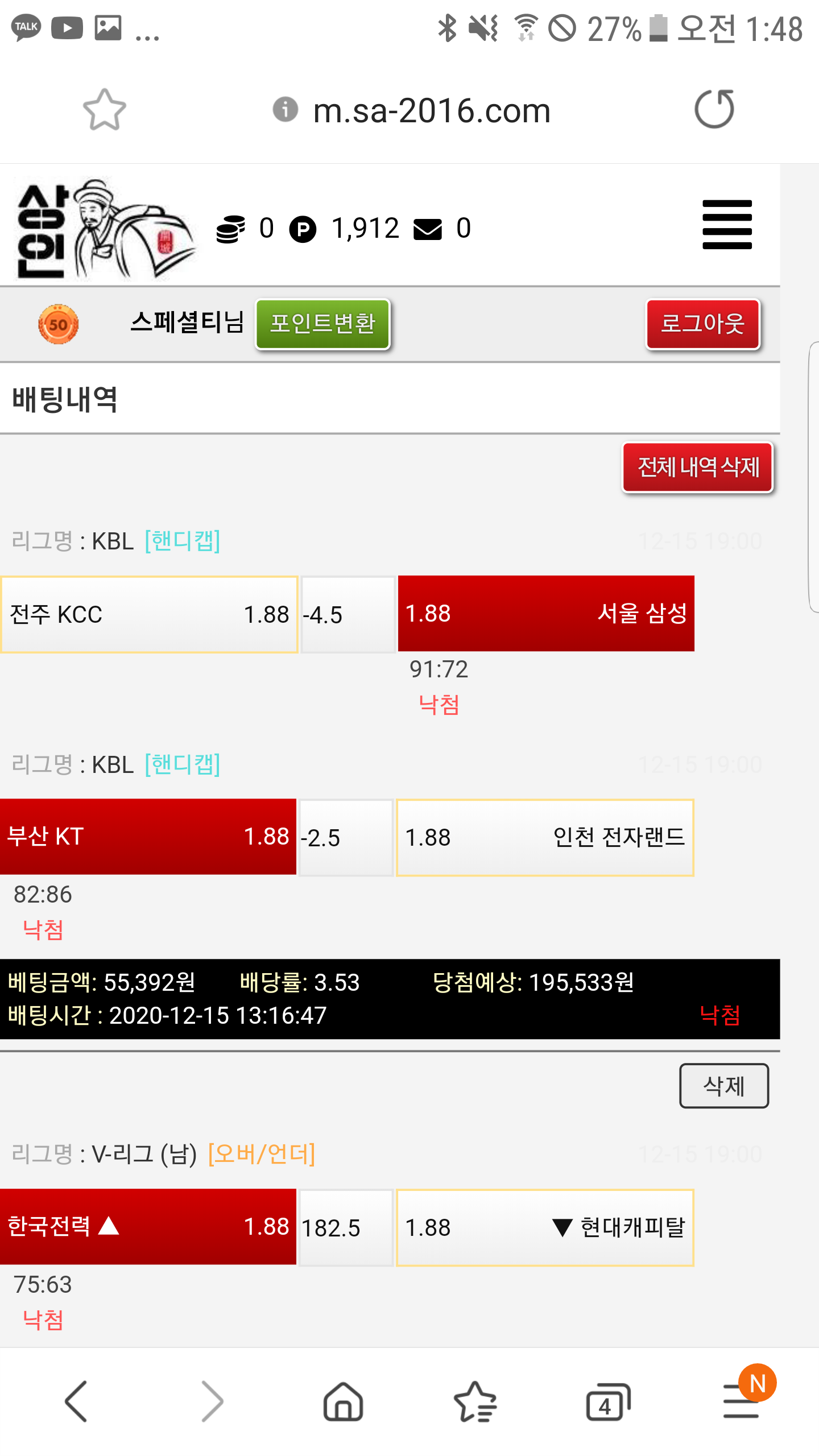Tap the 포인트변환 button
This screenshot has height=1456, width=819.
pos(322,324)
